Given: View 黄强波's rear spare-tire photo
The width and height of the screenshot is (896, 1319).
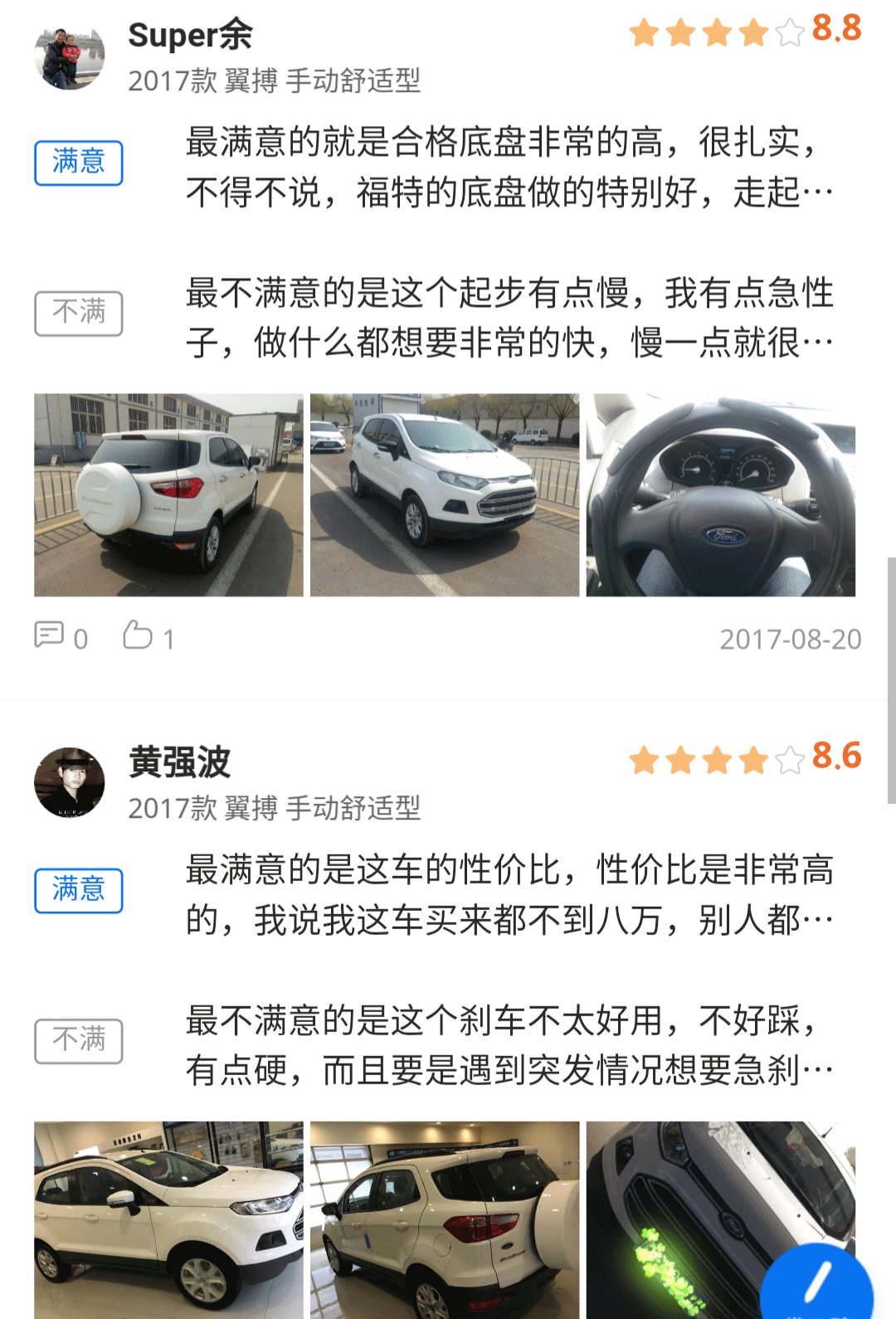Looking at the screenshot, I should (x=445, y=1219).
